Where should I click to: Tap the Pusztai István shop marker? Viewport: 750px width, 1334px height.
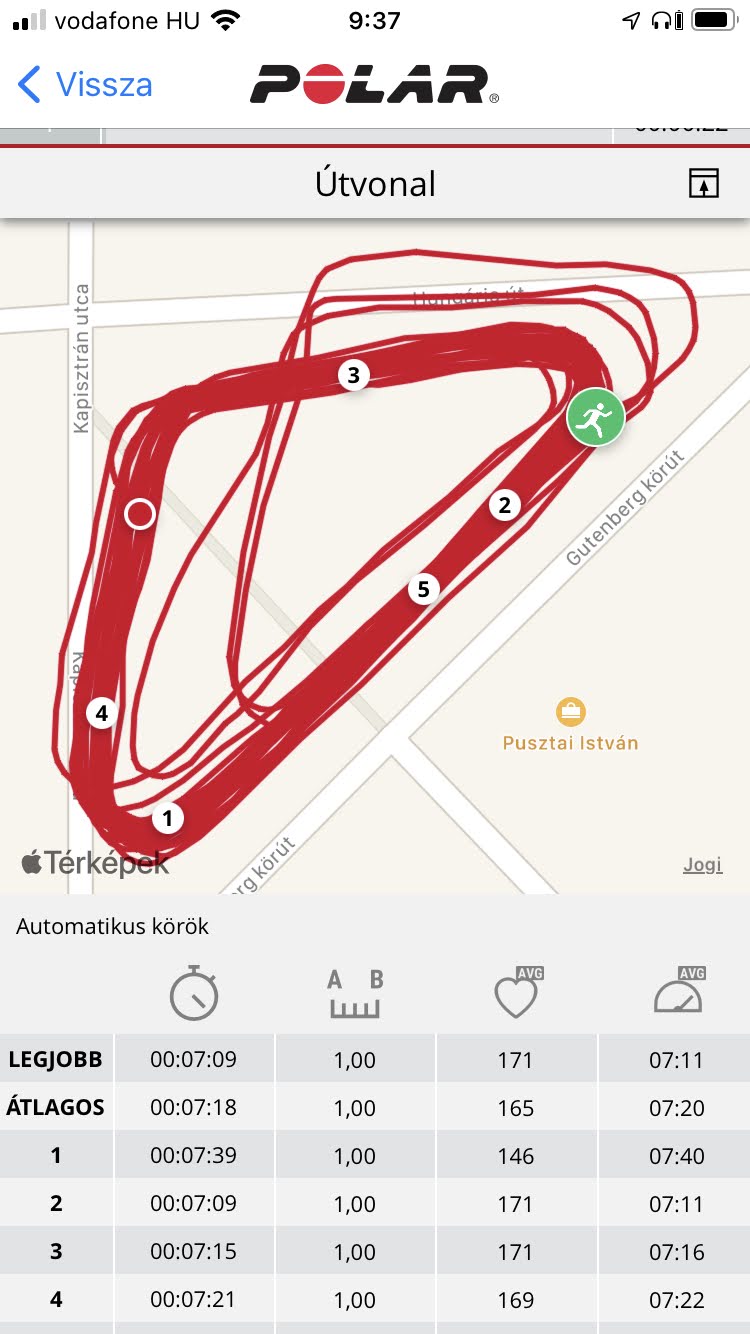(x=570, y=713)
